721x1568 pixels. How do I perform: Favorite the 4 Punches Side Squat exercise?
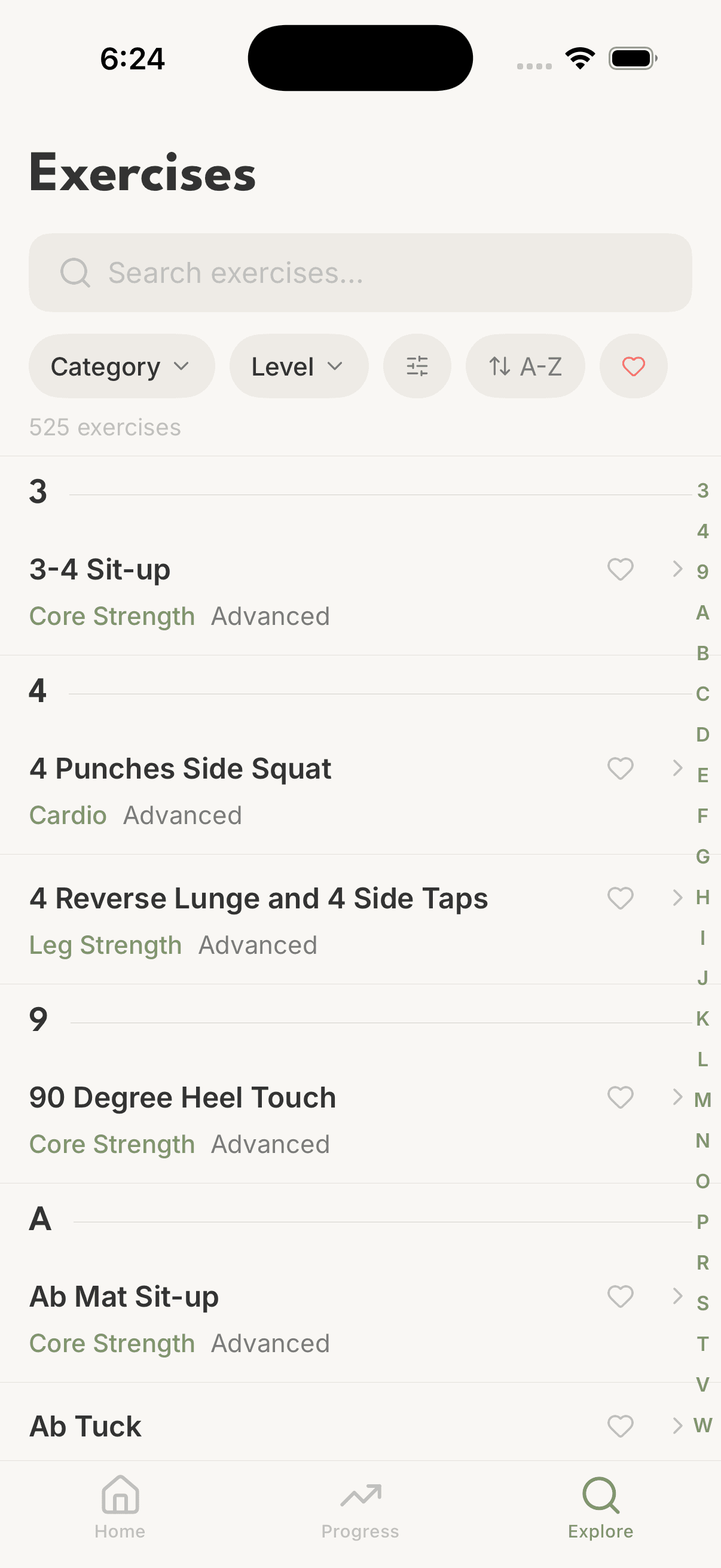[620, 769]
